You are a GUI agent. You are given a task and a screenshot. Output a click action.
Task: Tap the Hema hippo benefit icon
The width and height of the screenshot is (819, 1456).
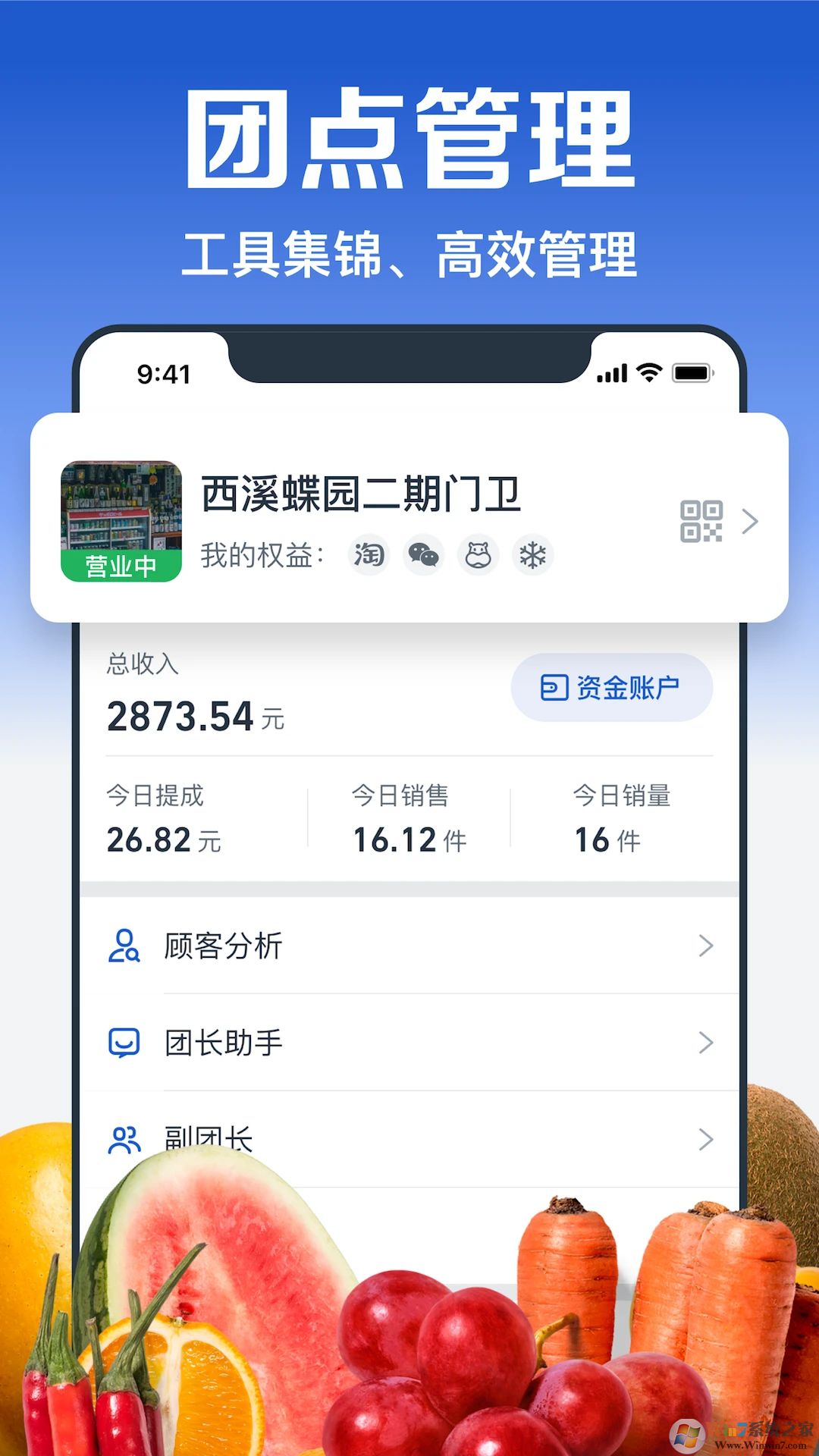pyautogui.click(x=478, y=555)
